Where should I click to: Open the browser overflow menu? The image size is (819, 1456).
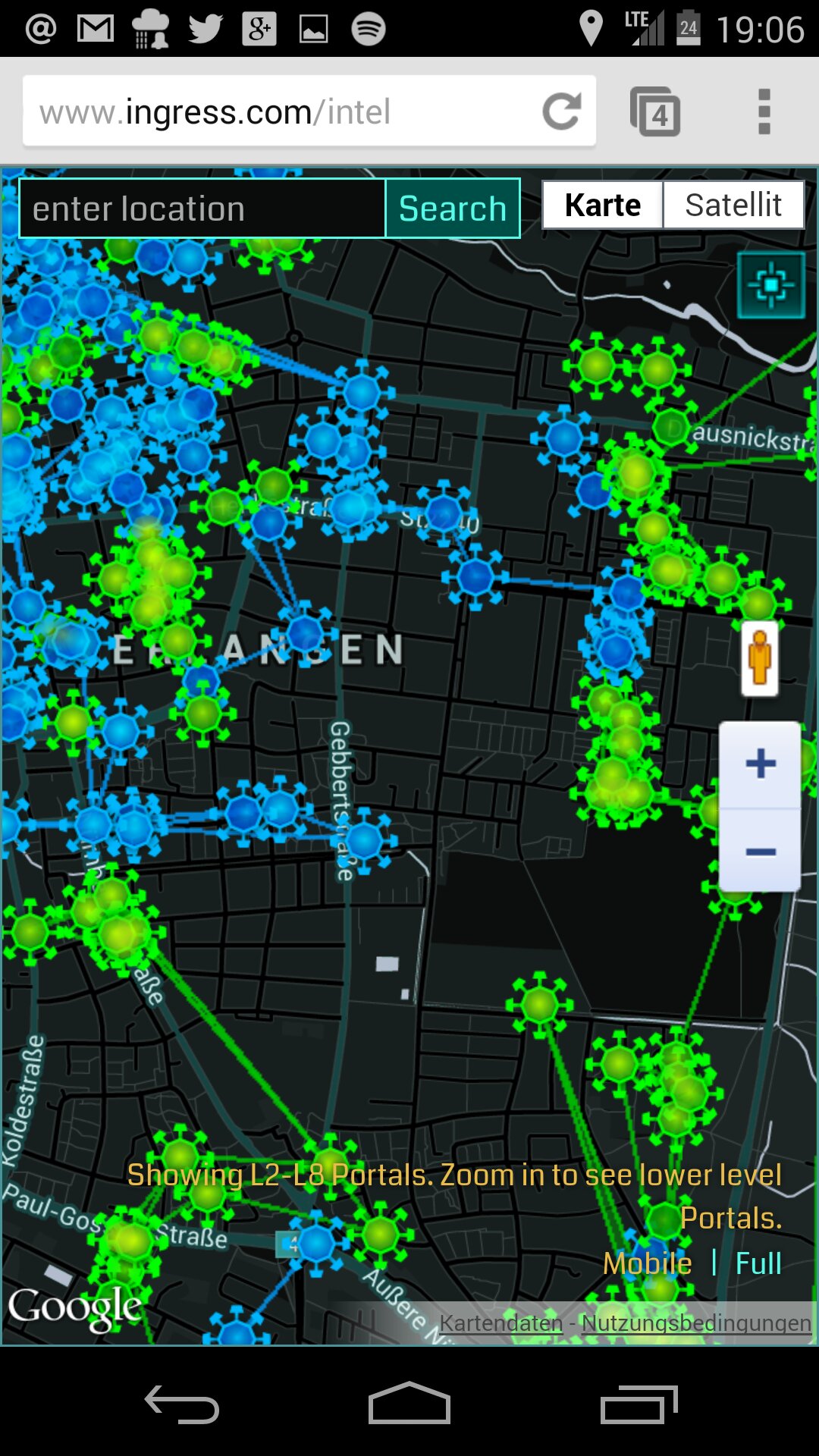764,112
